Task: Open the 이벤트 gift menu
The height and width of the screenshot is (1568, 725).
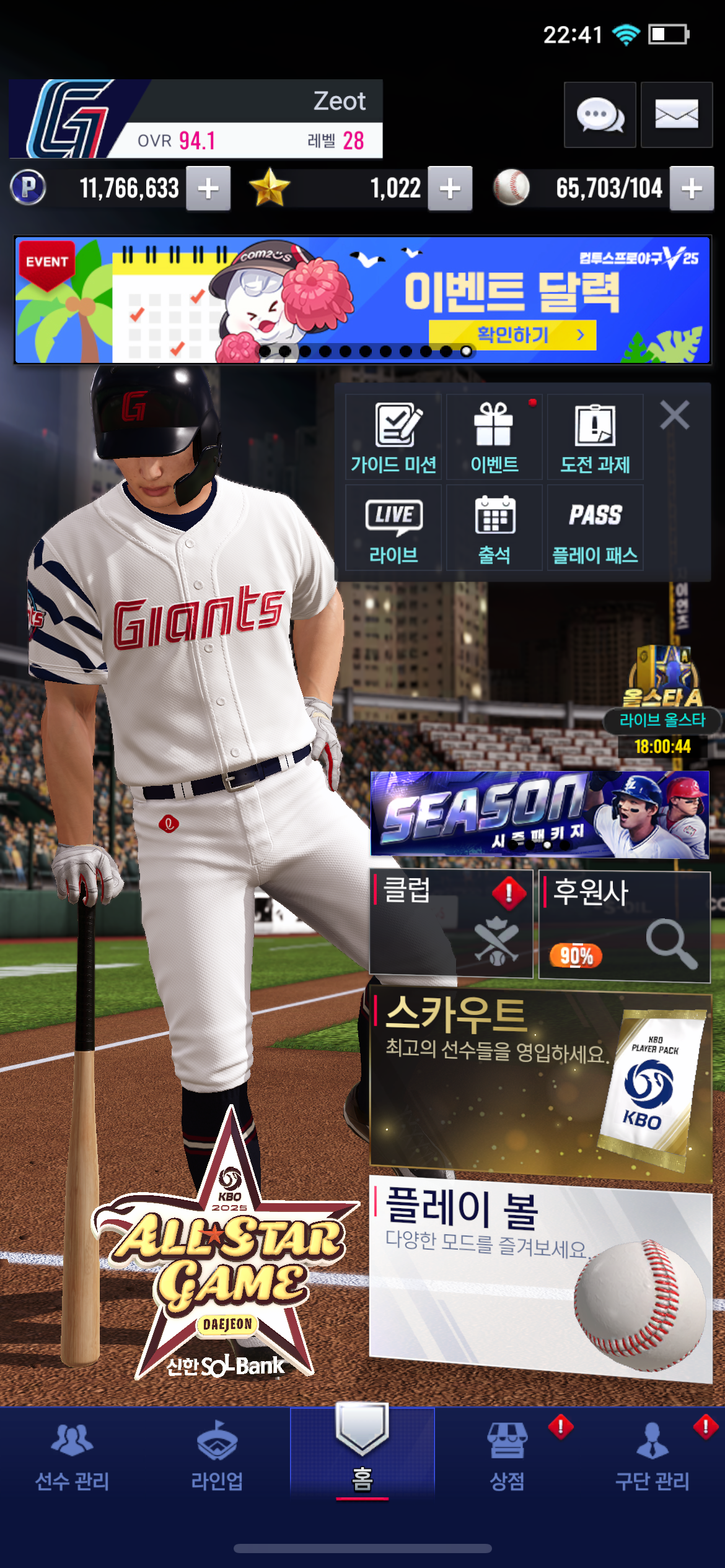Action: (494, 437)
